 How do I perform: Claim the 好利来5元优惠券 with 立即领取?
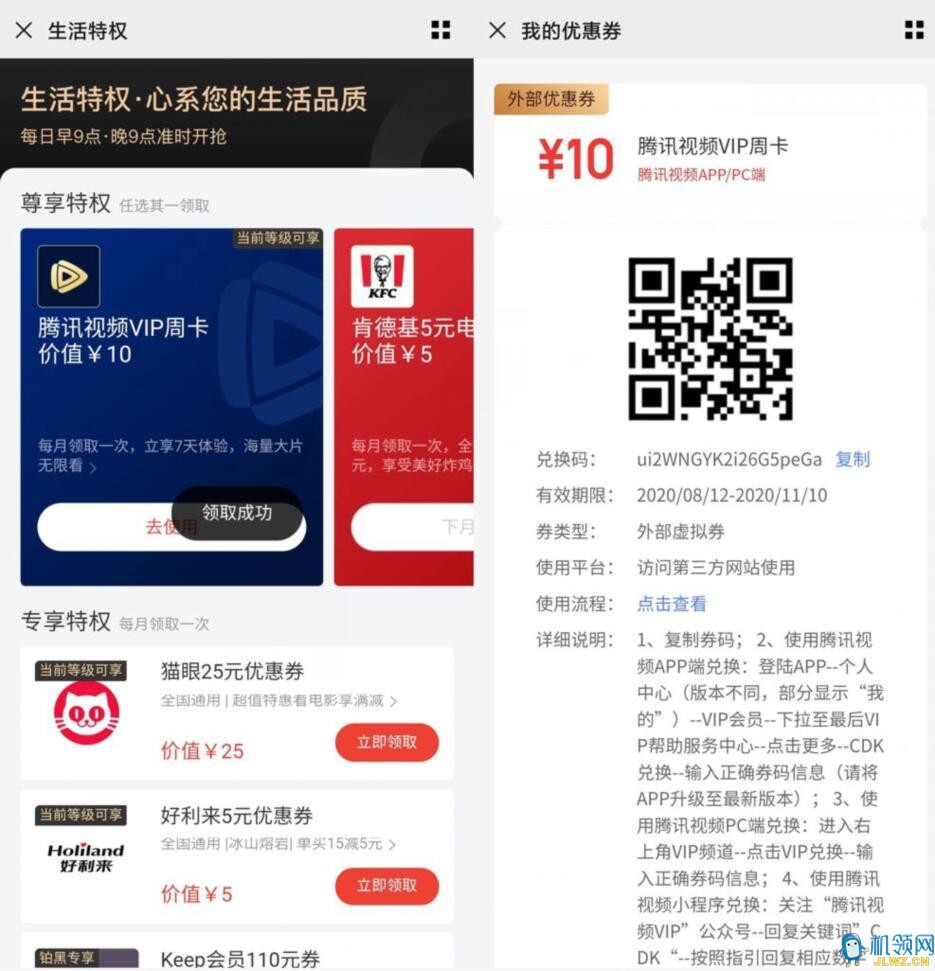(x=386, y=884)
